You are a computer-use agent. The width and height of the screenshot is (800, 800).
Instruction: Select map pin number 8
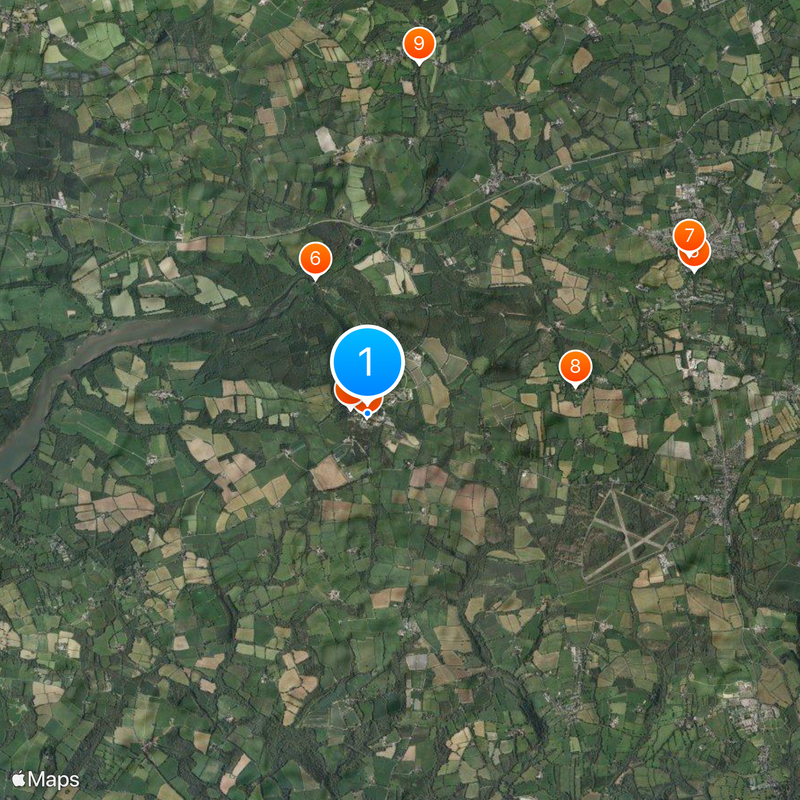pyautogui.click(x=574, y=367)
